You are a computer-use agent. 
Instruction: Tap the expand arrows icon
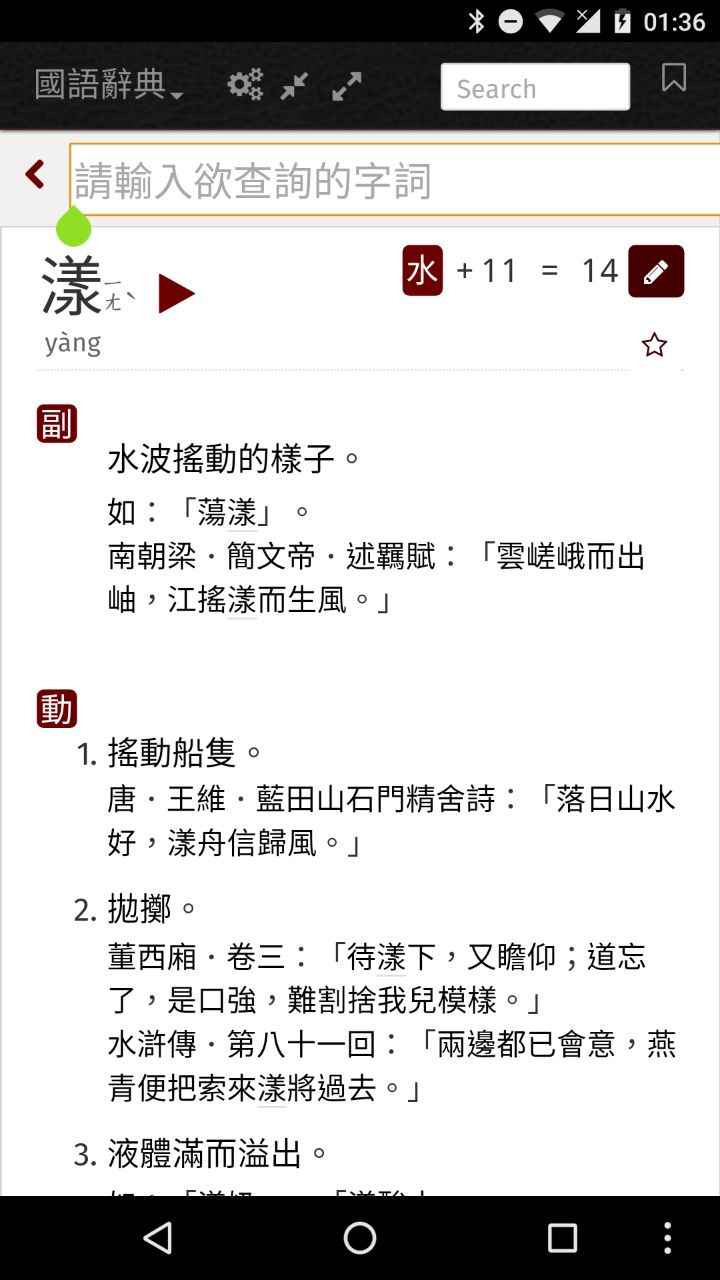click(x=346, y=87)
